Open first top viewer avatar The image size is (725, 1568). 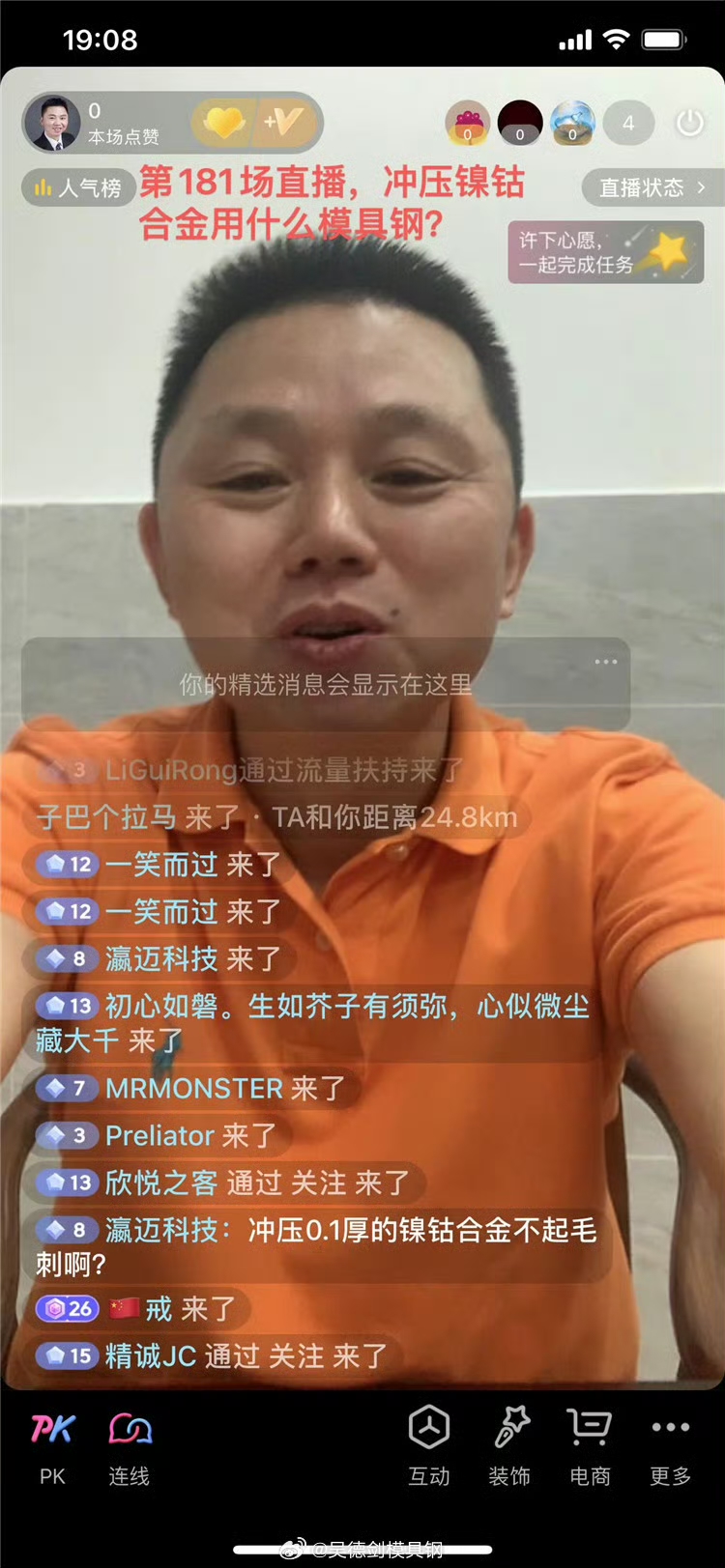(x=467, y=124)
